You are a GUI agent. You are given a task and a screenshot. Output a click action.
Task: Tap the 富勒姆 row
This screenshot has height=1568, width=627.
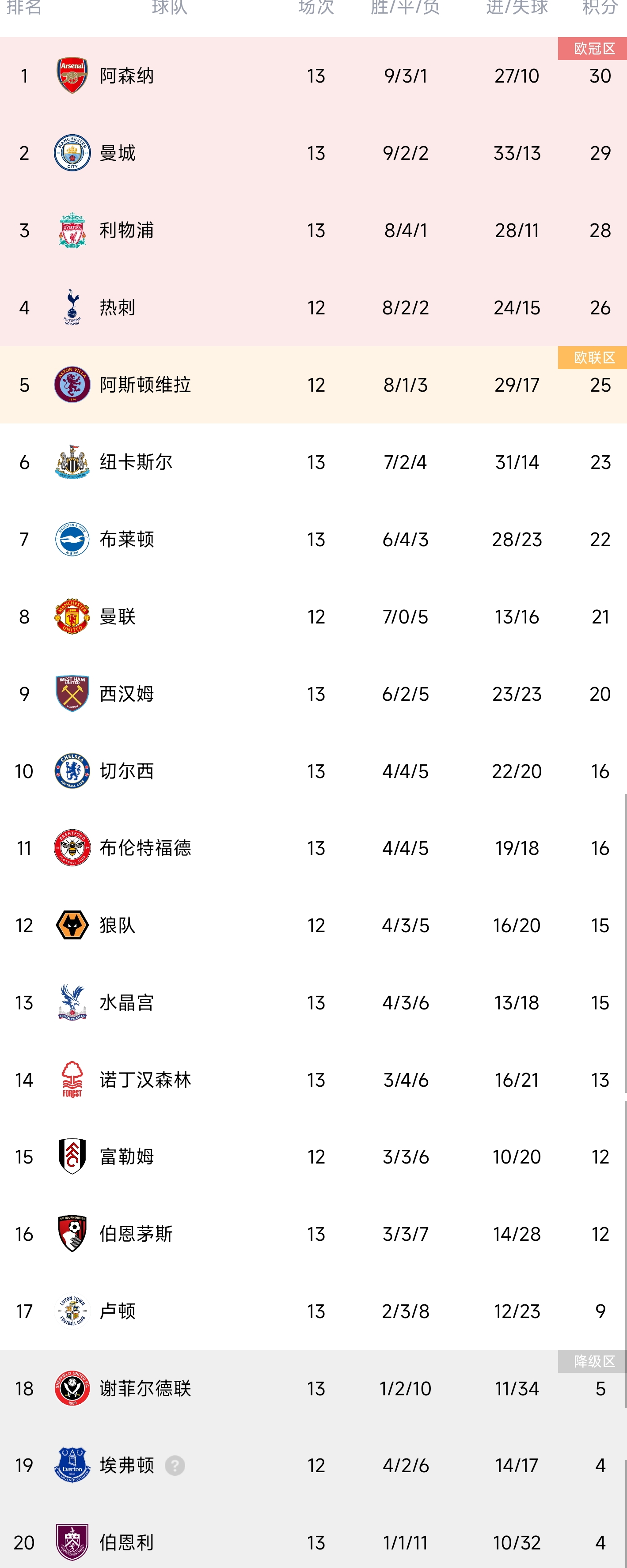coord(127,1156)
